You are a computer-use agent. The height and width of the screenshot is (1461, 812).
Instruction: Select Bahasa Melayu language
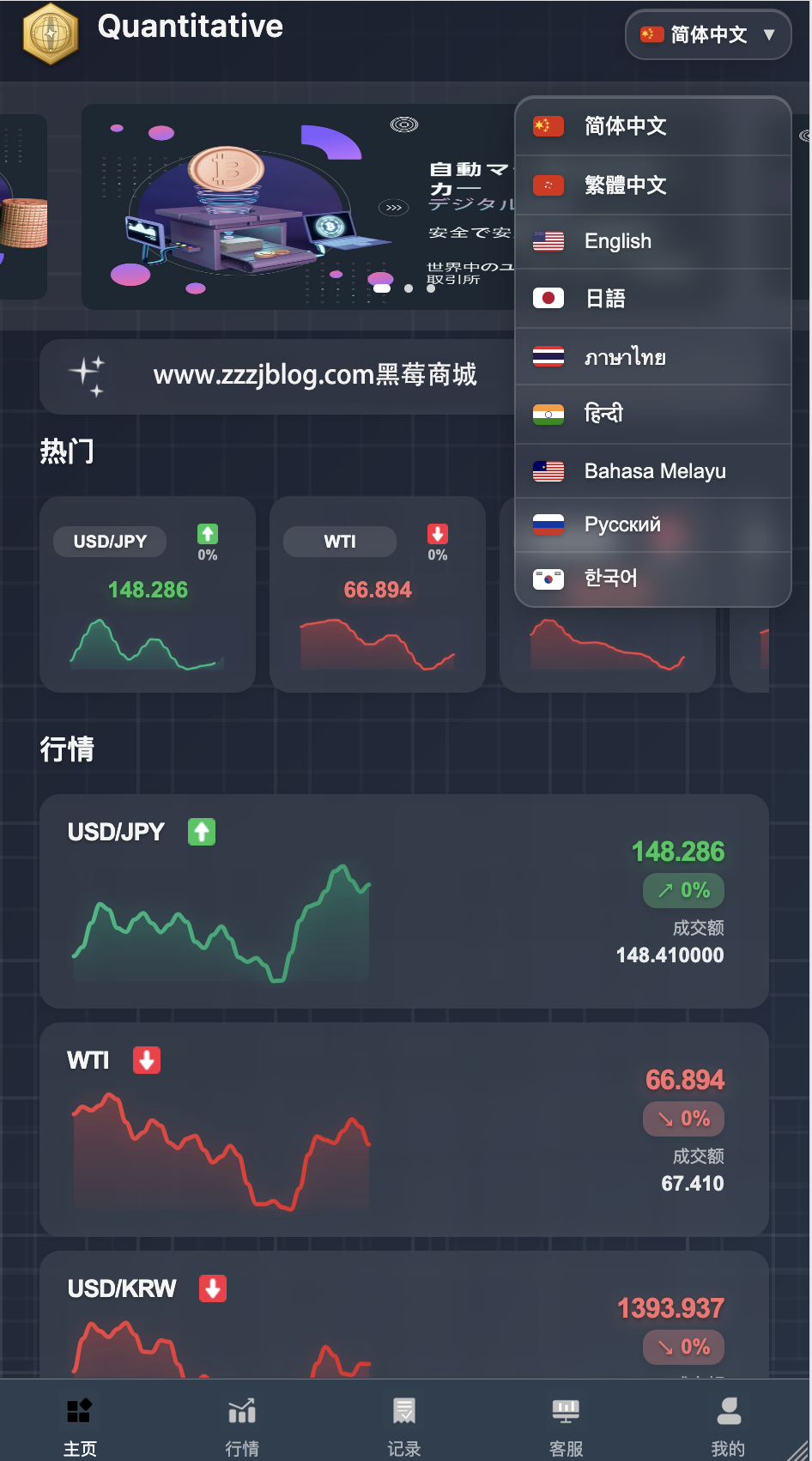(x=652, y=471)
